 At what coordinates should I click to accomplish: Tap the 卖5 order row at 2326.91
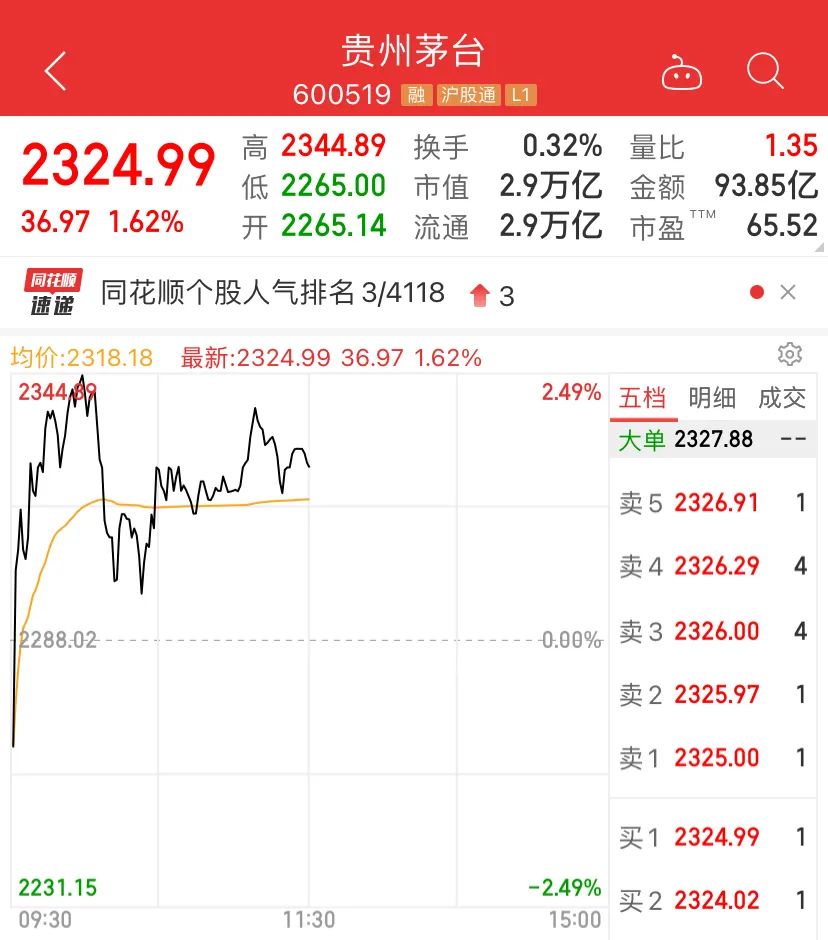(713, 503)
